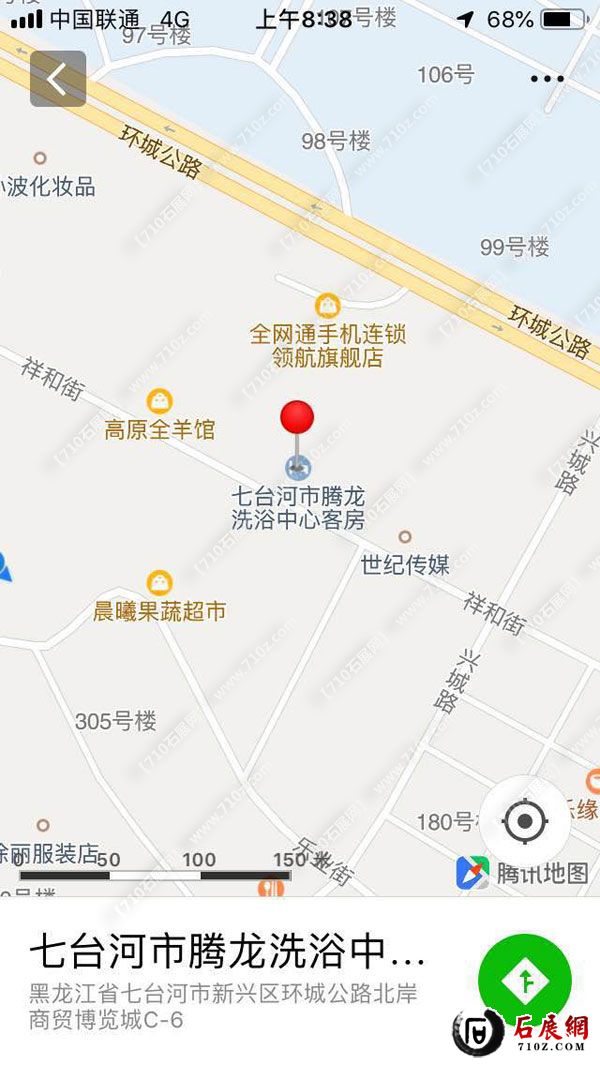Tap the red location pin
600x1065 pixels.
click(x=297, y=418)
